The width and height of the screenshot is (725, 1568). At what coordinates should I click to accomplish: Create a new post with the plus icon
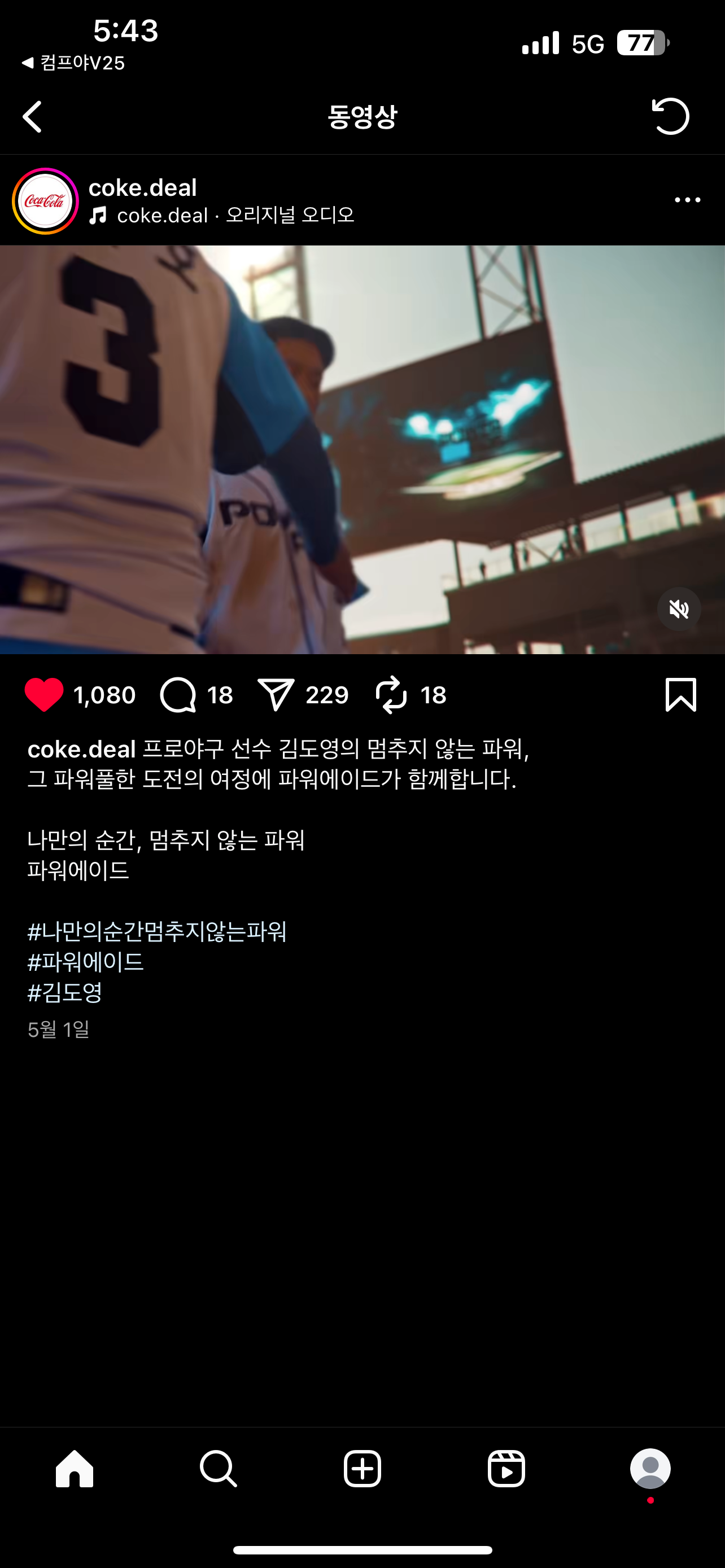coord(362,1469)
